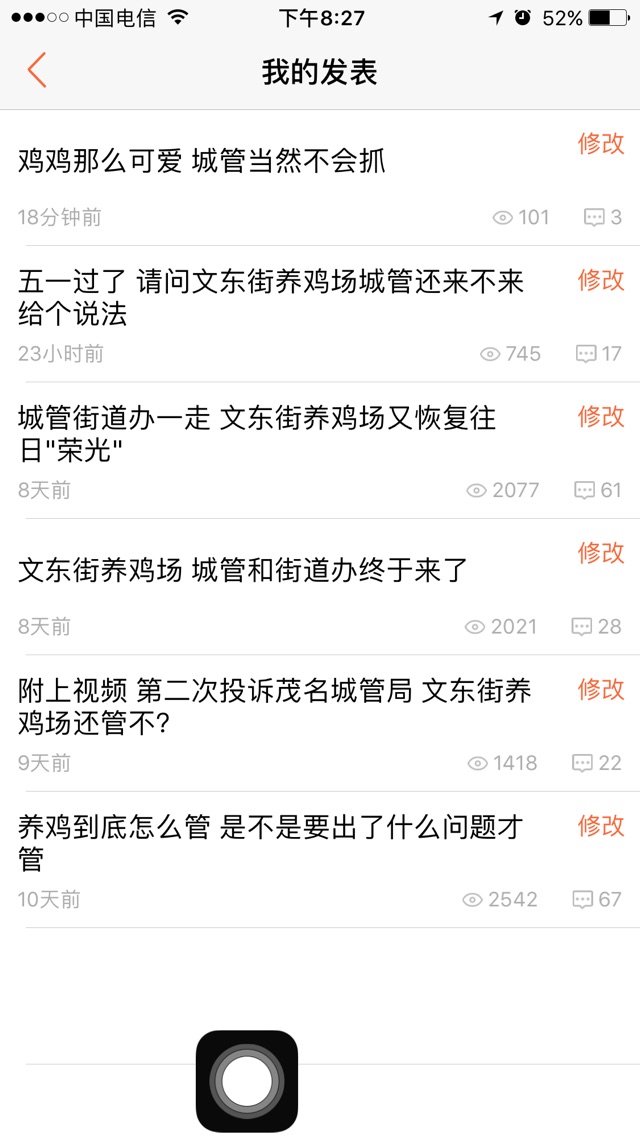
Task: Edit the post from 23小时前
Action: click(x=601, y=279)
